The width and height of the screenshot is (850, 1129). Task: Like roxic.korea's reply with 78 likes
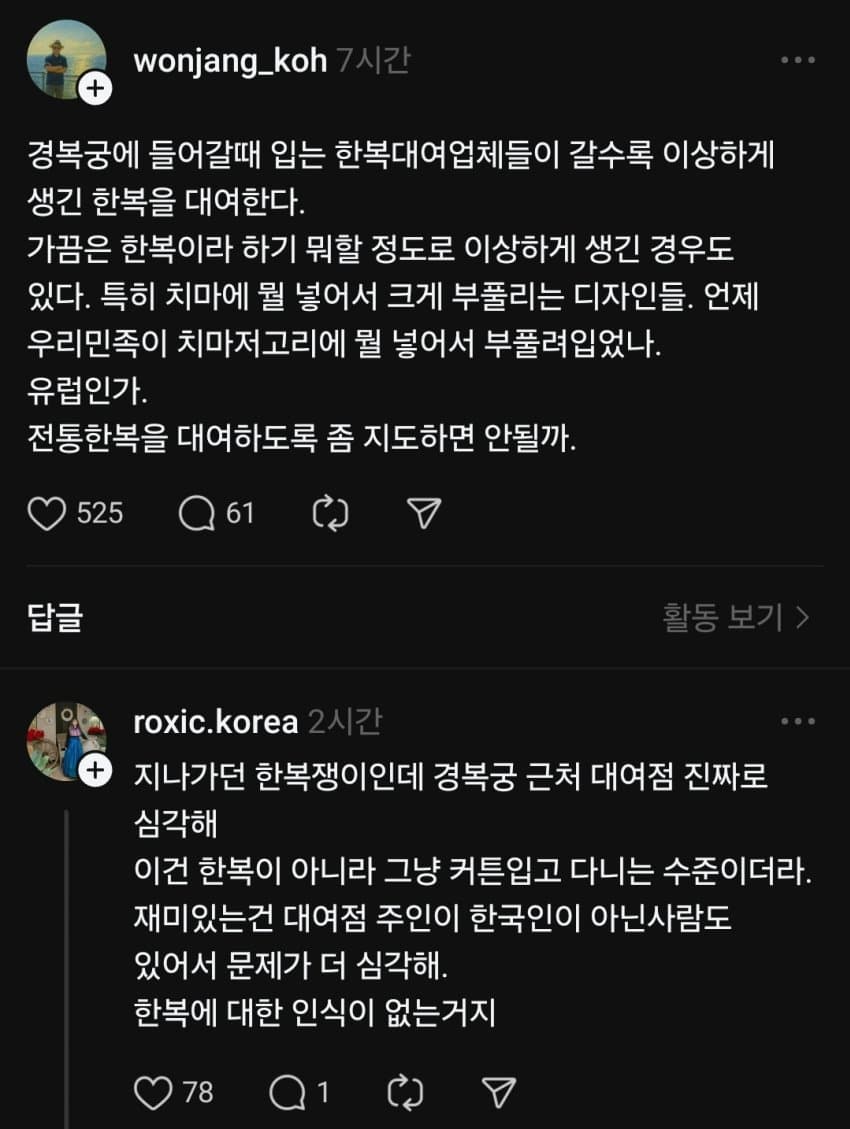[x=152, y=1092]
